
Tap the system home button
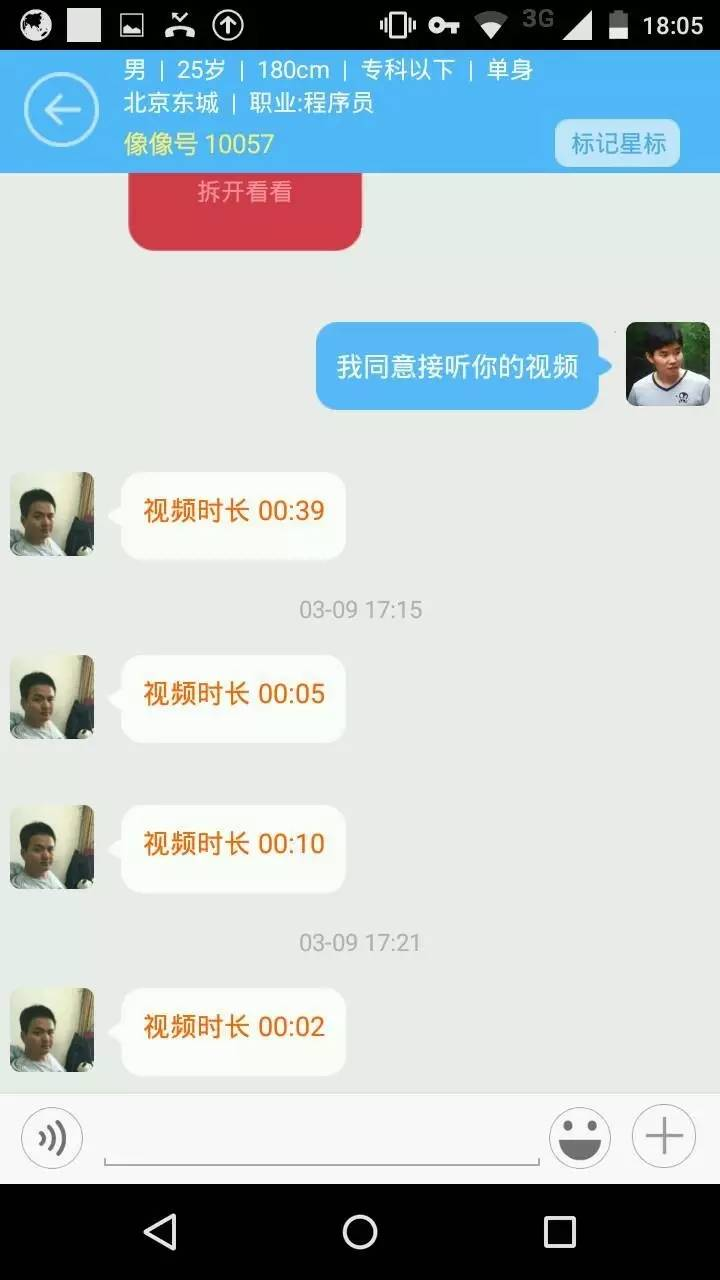[x=360, y=1232]
